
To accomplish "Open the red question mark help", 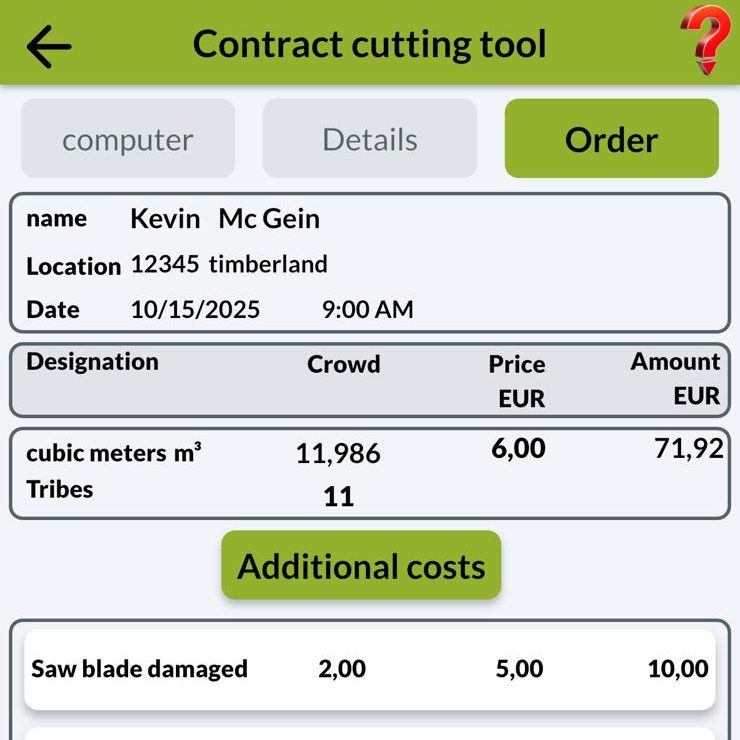I will tap(705, 41).
